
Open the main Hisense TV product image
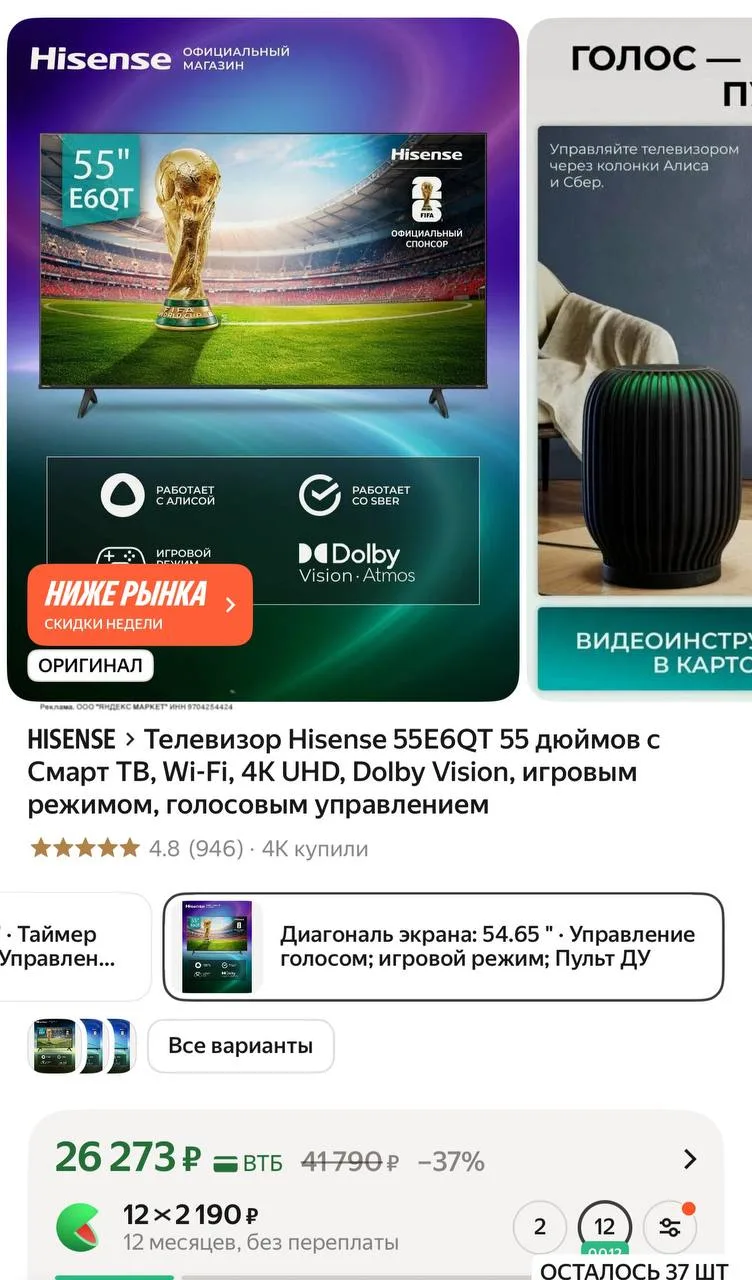[263, 300]
